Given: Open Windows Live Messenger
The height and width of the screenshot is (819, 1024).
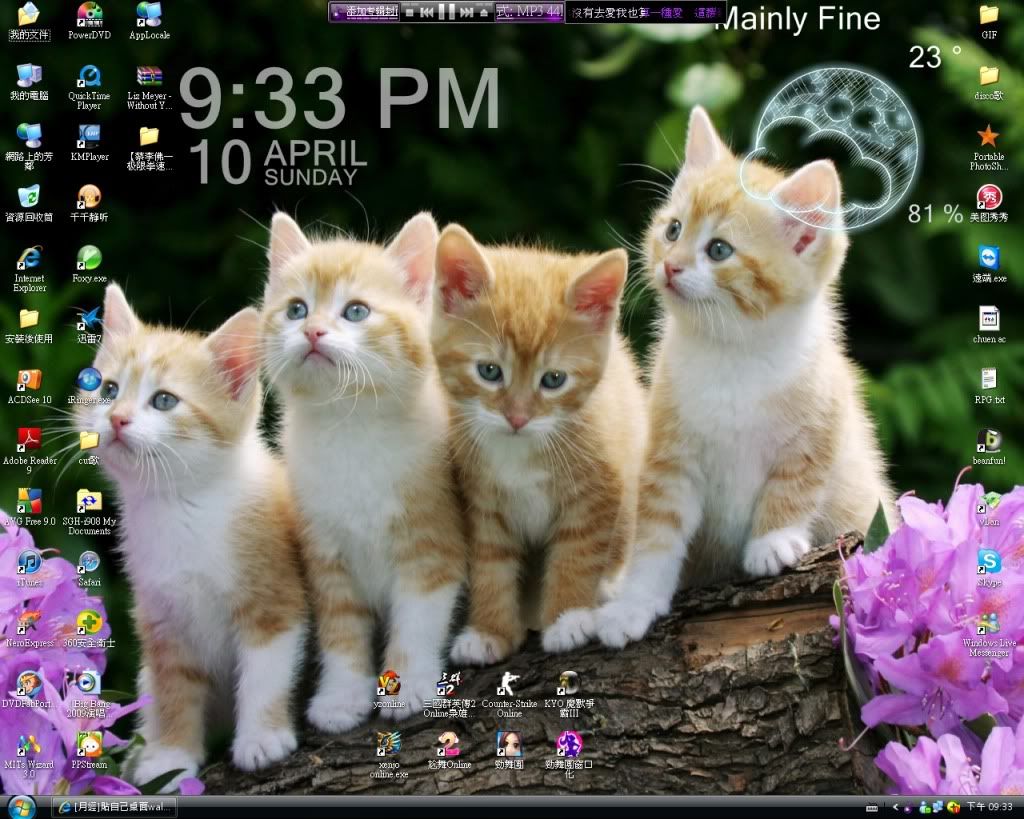Looking at the screenshot, I should click(988, 624).
